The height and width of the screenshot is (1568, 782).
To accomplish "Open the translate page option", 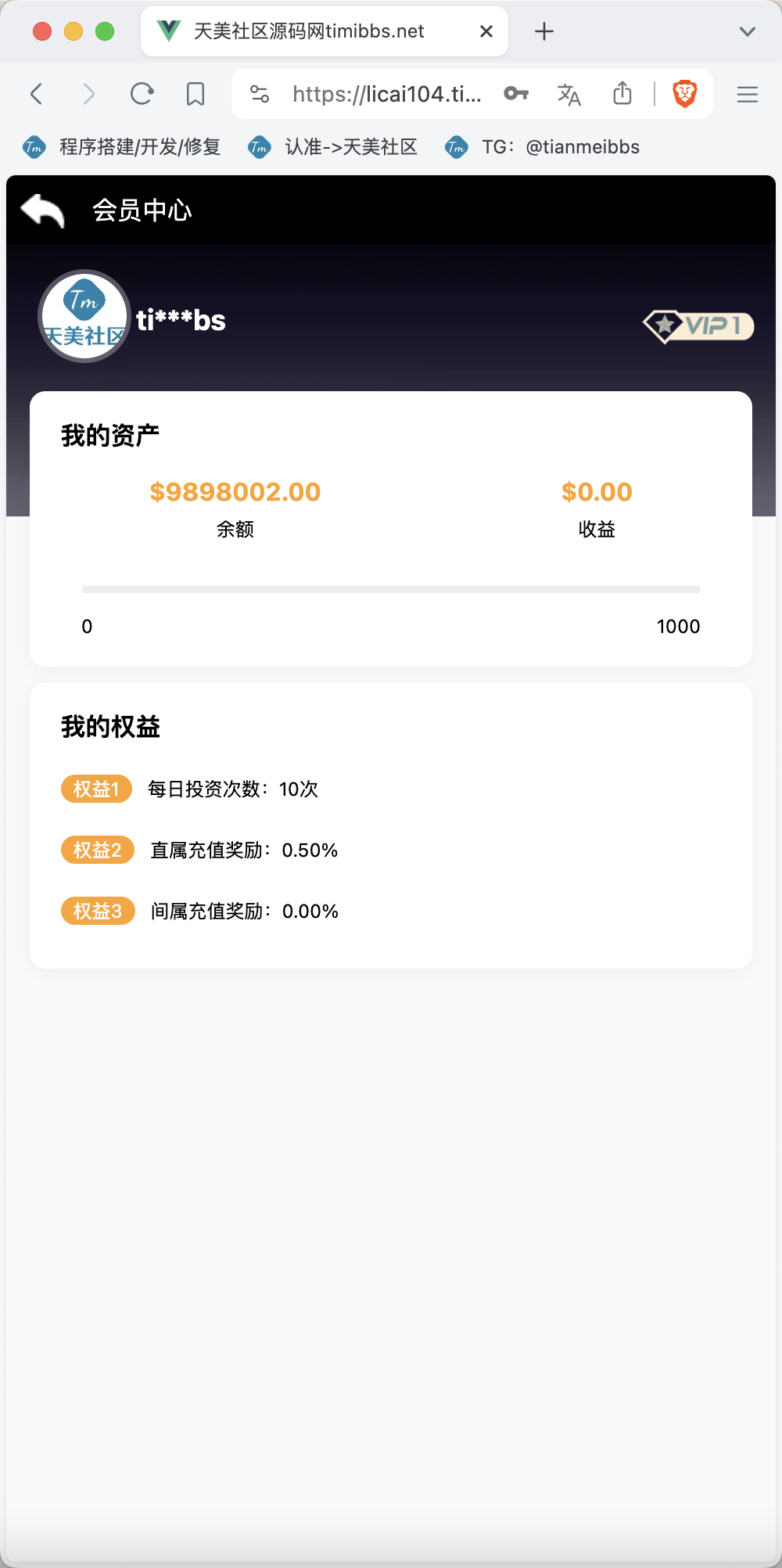I will pyautogui.click(x=569, y=94).
